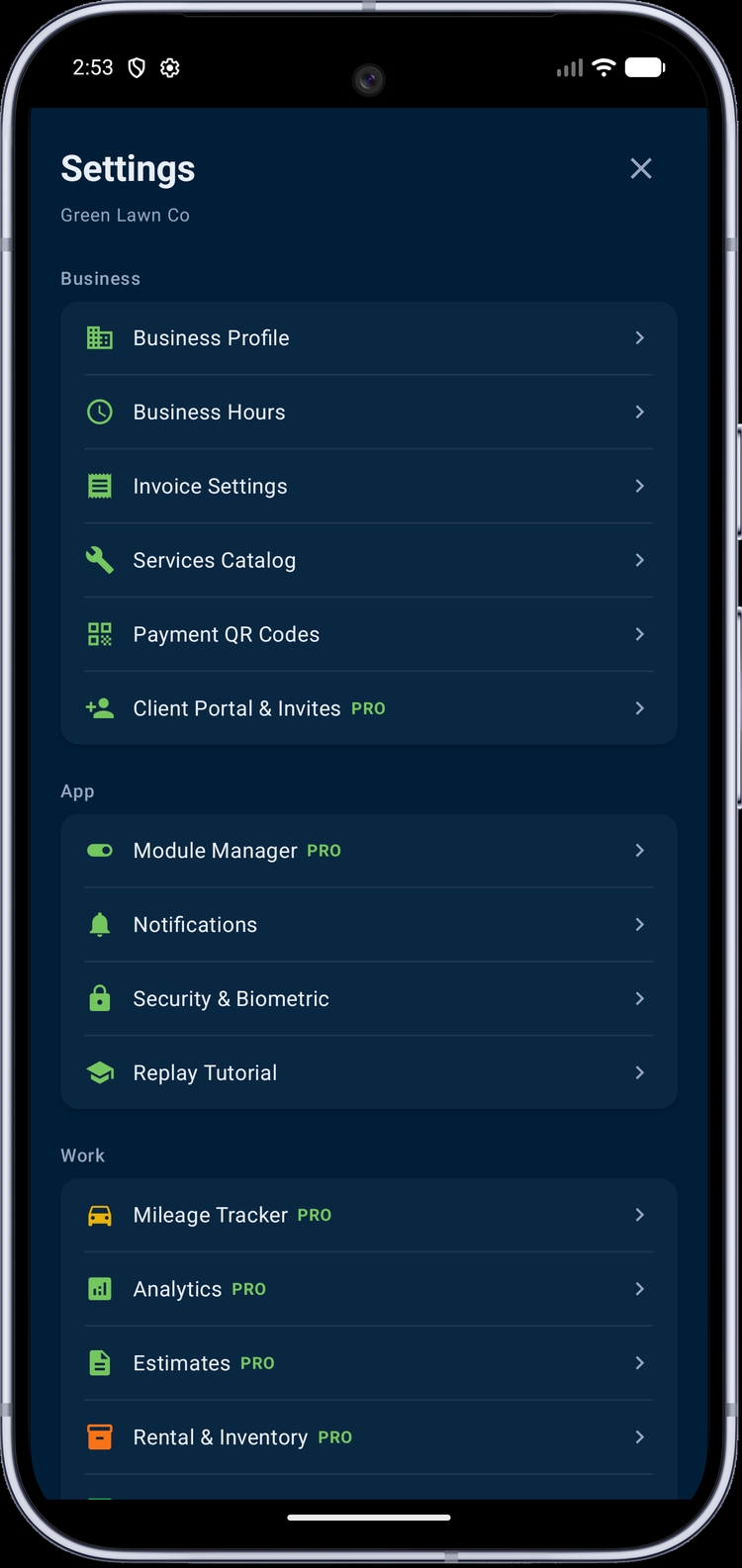Open Client Portal & Invites

click(369, 708)
